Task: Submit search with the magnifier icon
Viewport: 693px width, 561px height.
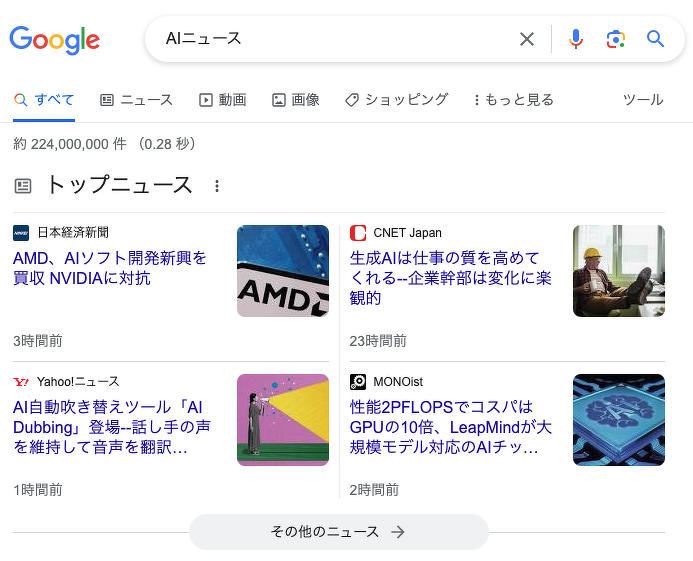Action: (x=656, y=39)
